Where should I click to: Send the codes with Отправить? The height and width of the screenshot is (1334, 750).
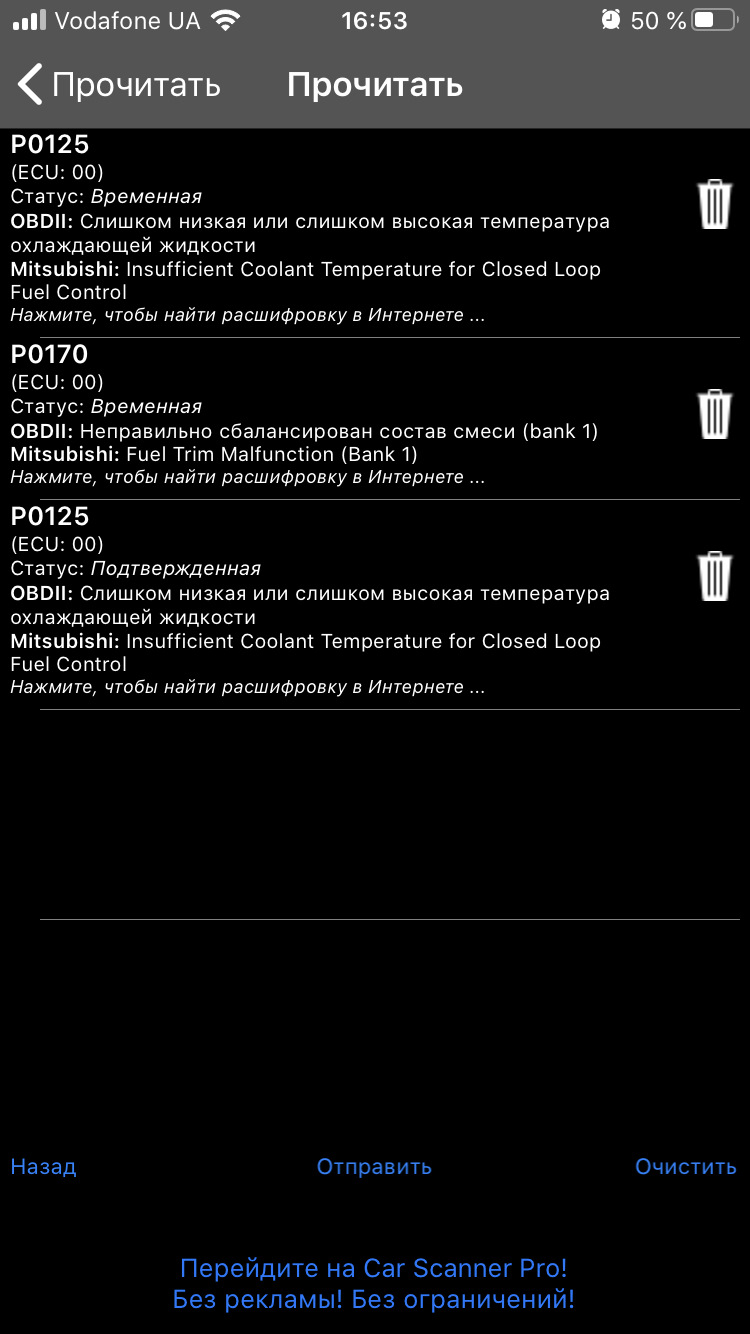[x=374, y=1167]
